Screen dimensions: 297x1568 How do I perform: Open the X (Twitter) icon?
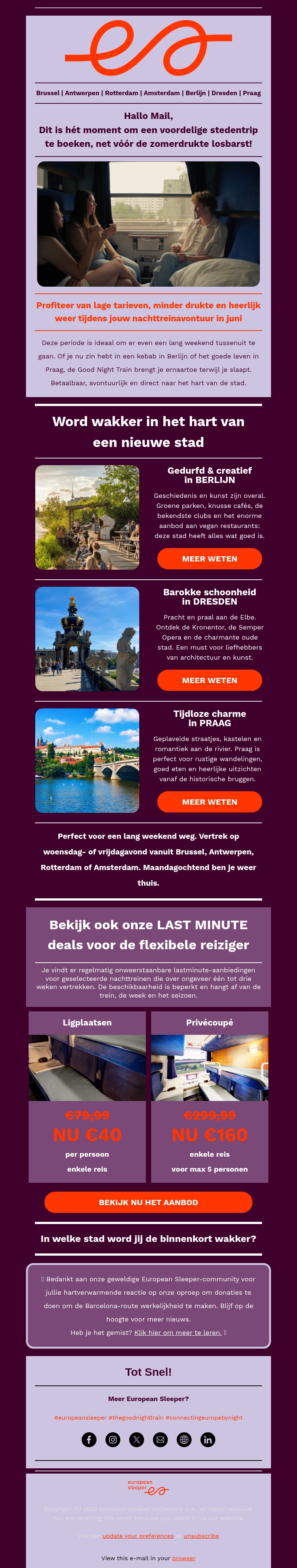137,1440
